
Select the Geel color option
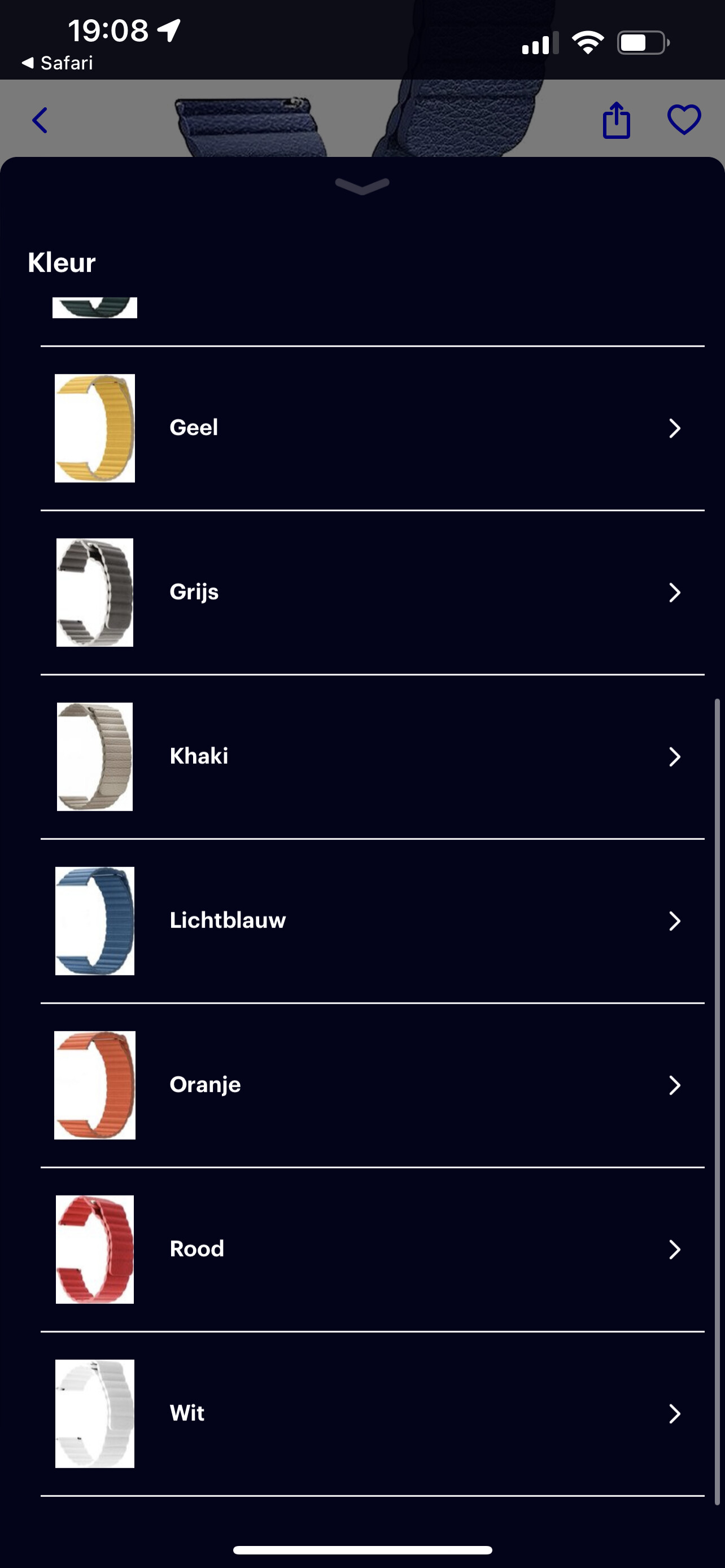(x=373, y=428)
